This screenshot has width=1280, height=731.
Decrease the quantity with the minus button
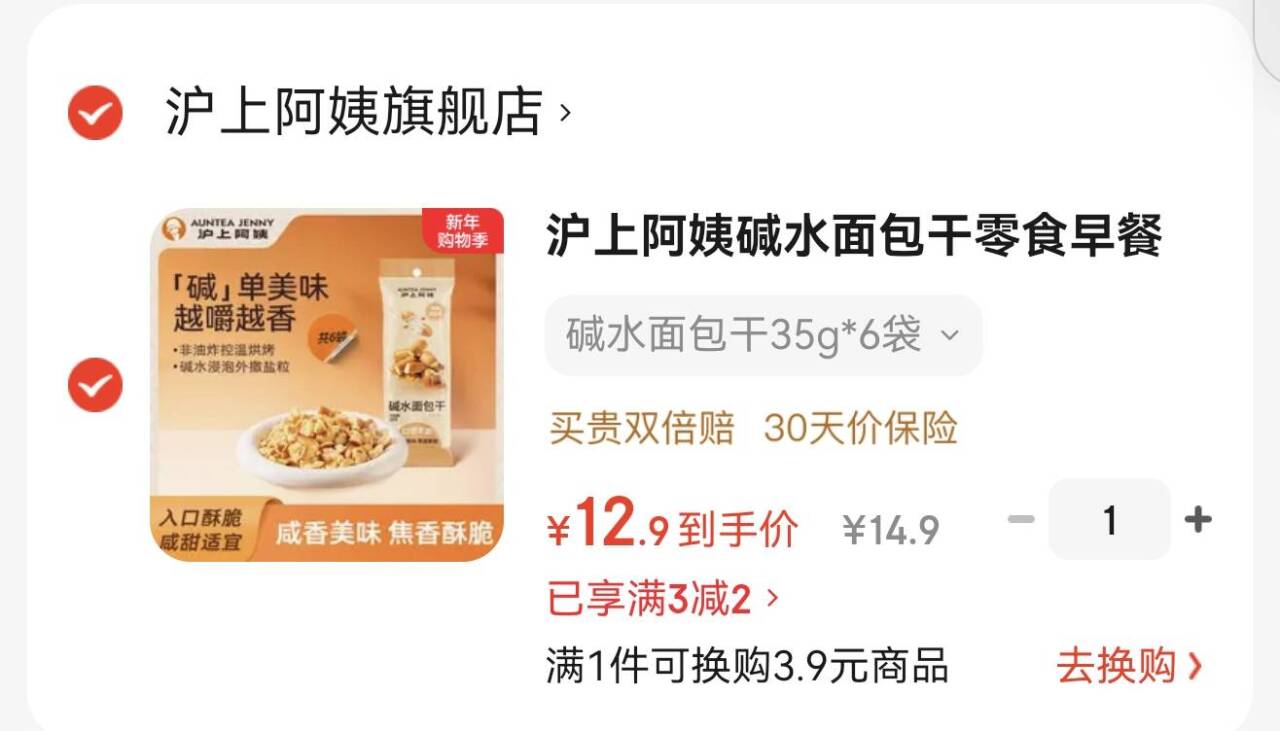[1020, 520]
